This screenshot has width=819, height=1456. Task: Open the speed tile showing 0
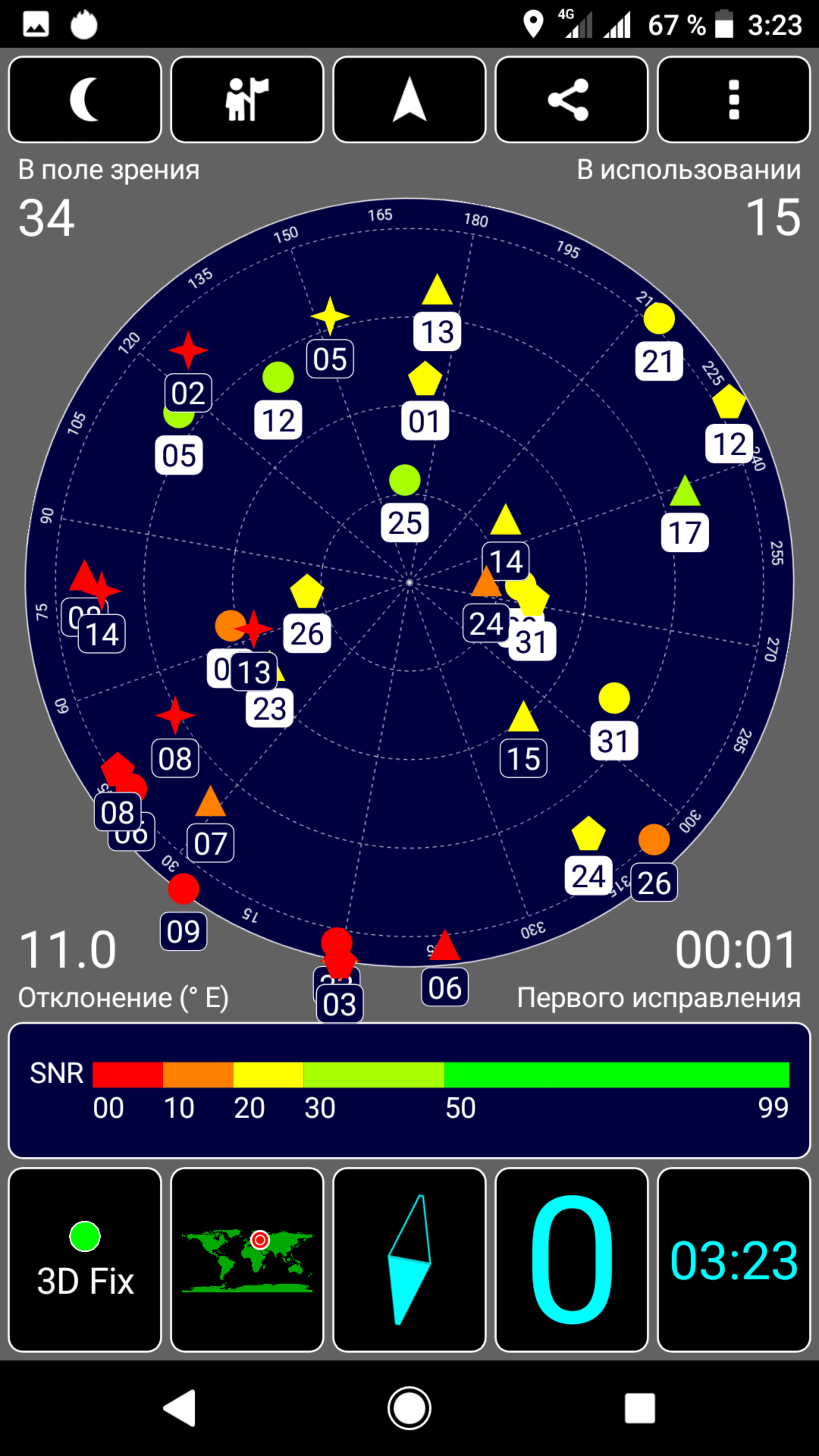click(x=571, y=1259)
